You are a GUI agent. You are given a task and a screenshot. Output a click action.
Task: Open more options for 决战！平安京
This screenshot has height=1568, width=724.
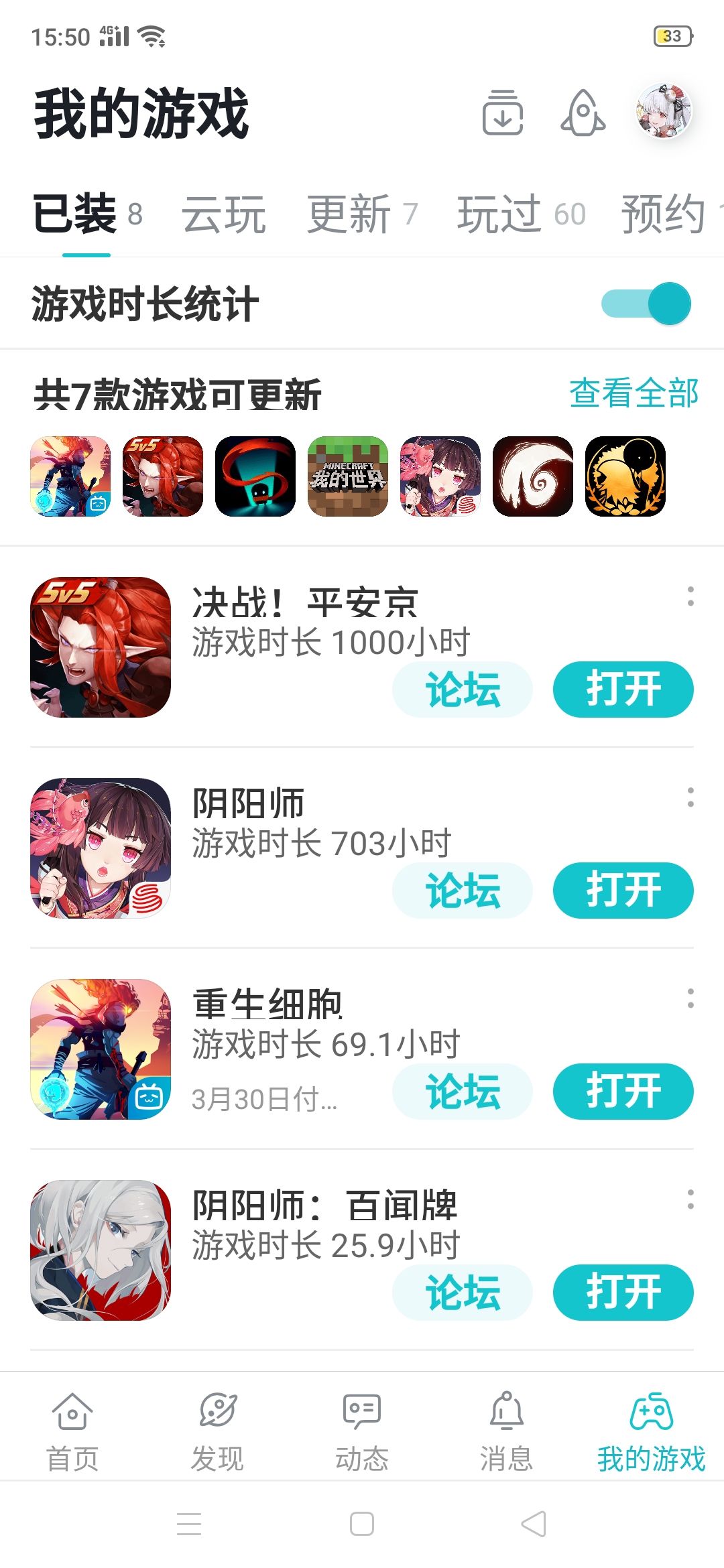tap(690, 596)
